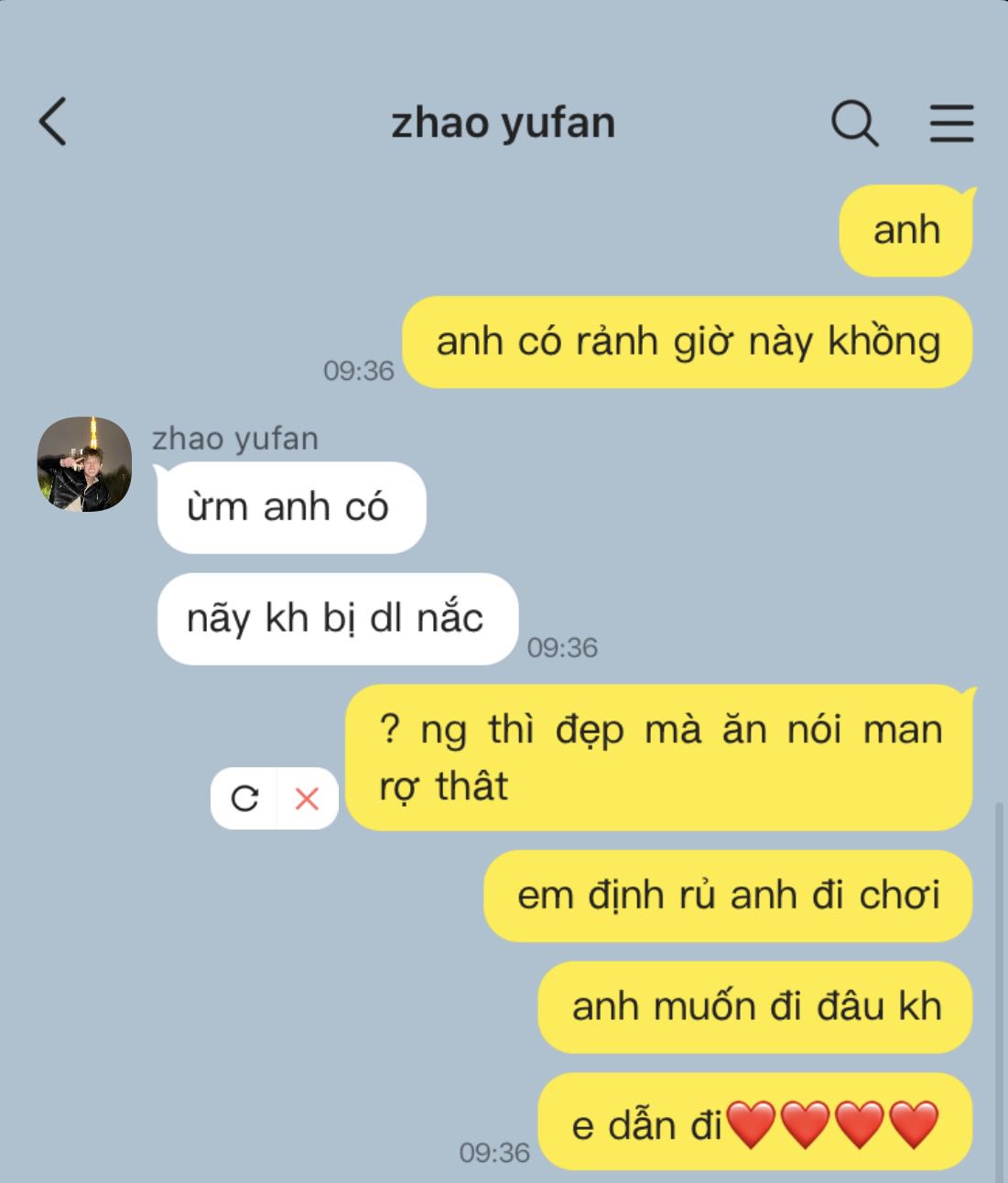Search within this conversation

(x=854, y=123)
